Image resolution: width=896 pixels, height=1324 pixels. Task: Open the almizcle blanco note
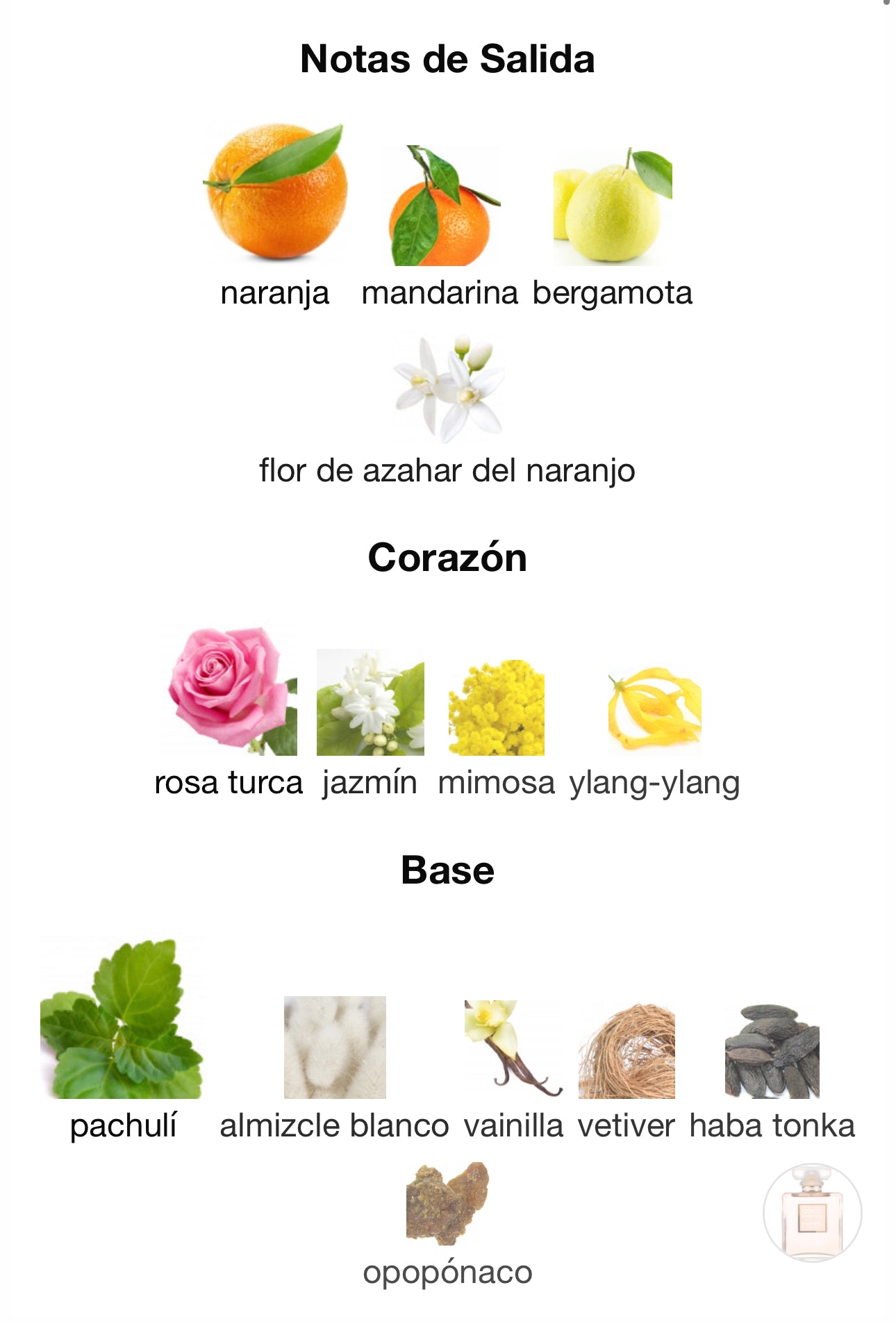(335, 1048)
